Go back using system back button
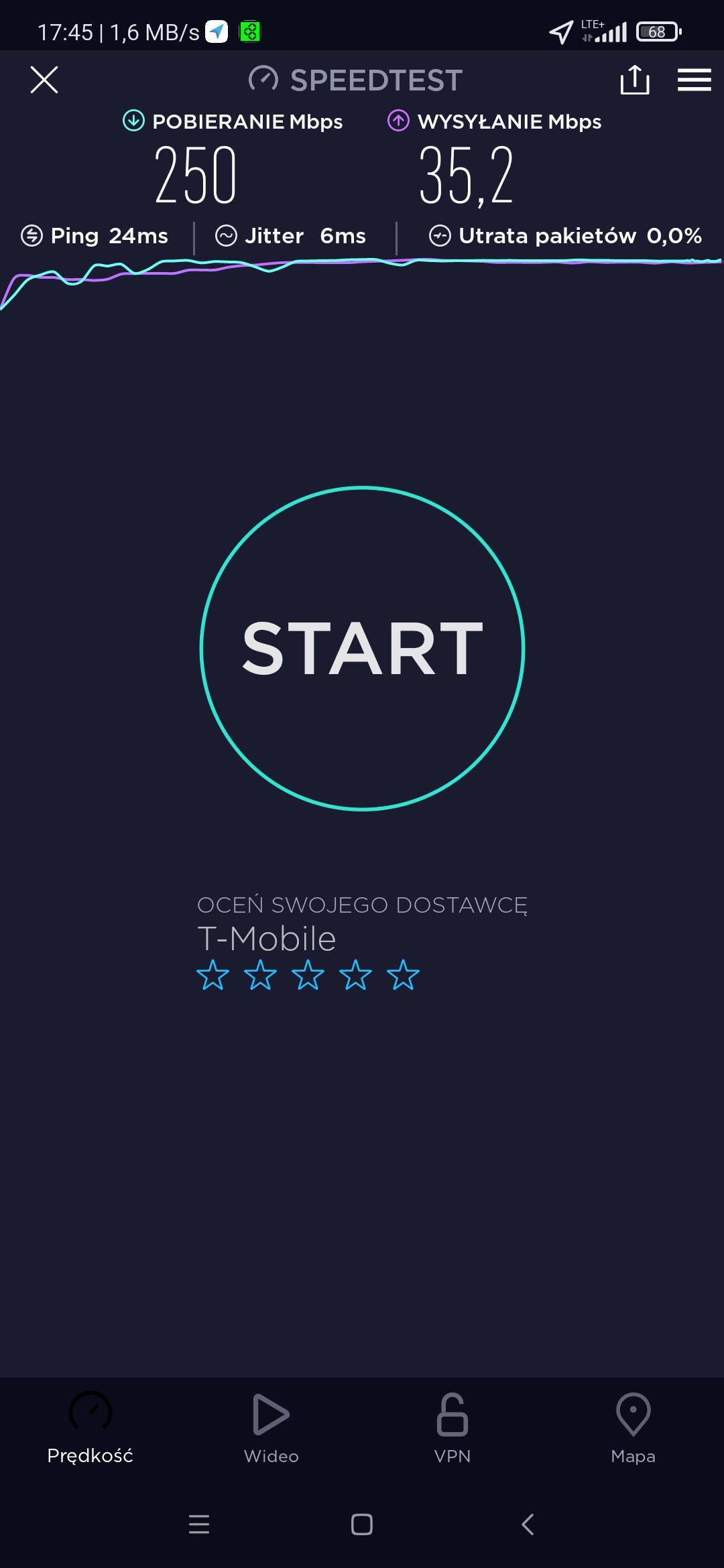The height and width of the screenshot is (1568, 724). click(528, 1524)
